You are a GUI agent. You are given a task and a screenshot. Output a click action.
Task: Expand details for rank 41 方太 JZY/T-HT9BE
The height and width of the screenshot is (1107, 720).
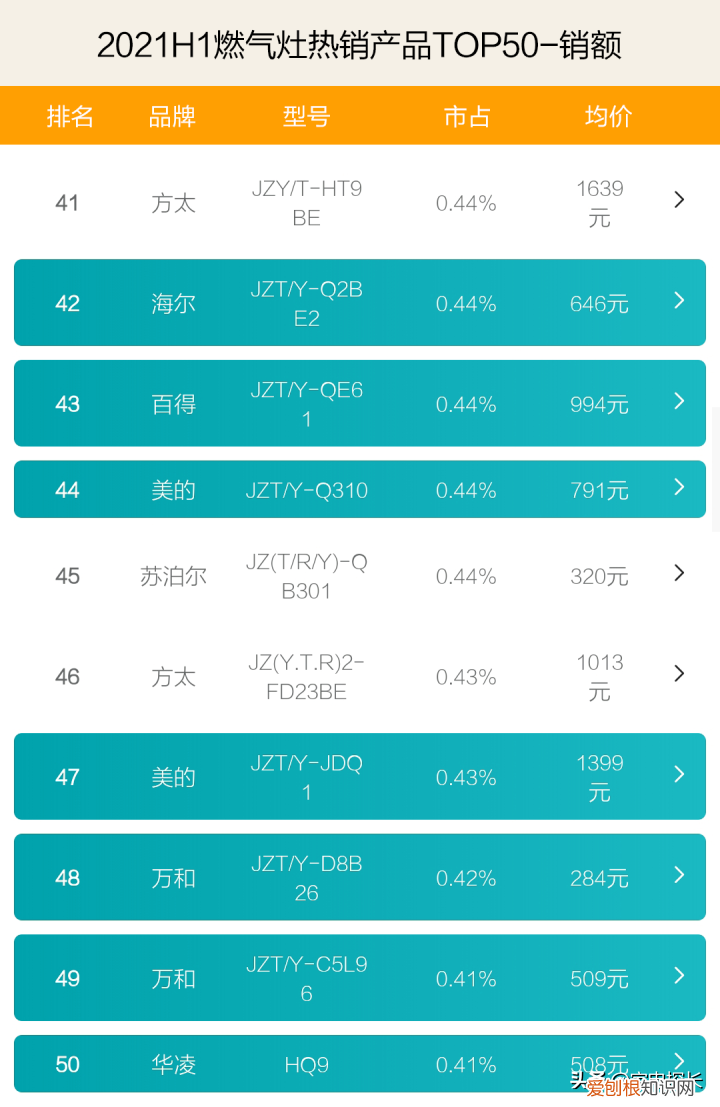pos(678,200)
